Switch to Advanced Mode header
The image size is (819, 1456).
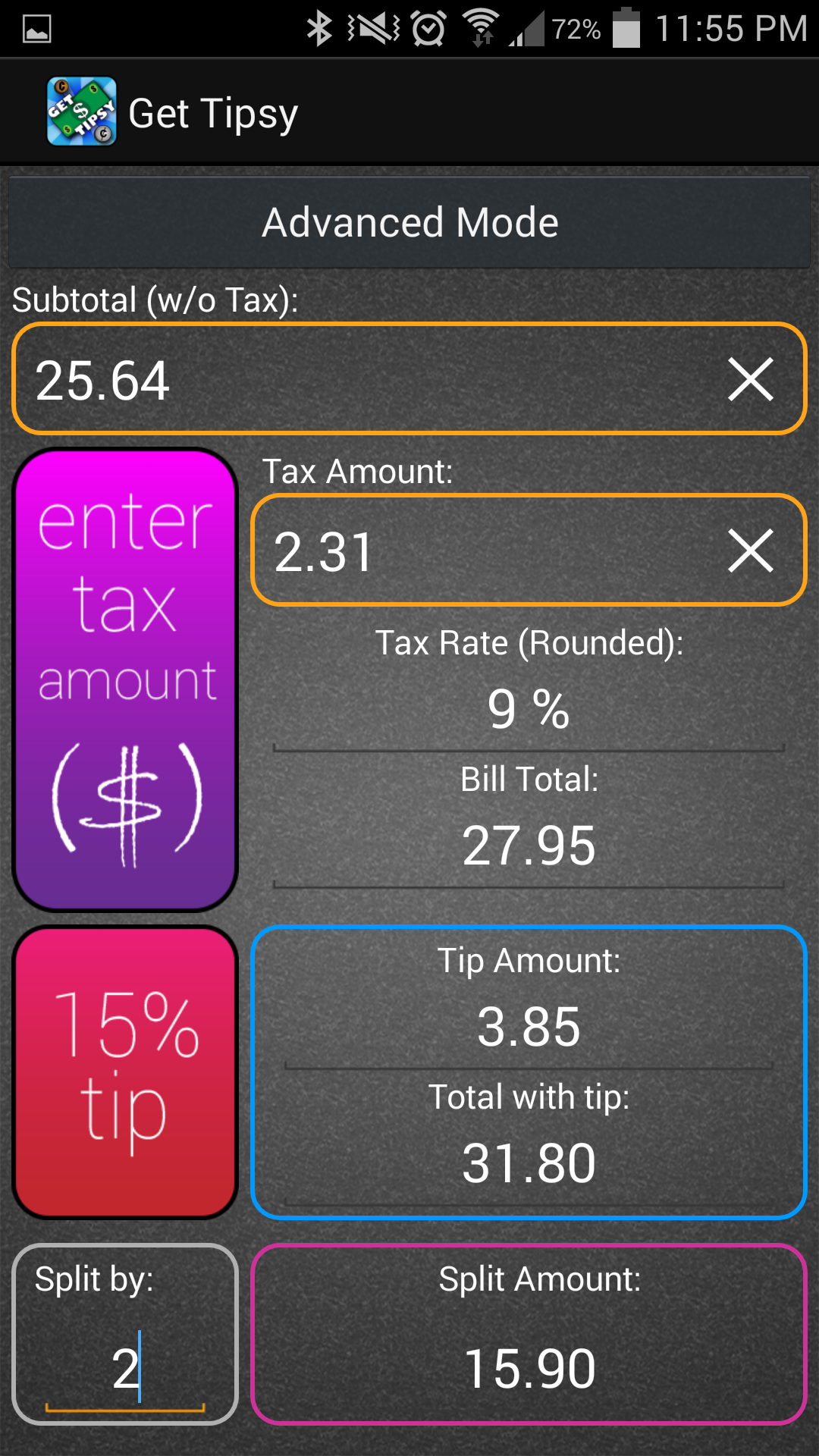click(409, 221)
